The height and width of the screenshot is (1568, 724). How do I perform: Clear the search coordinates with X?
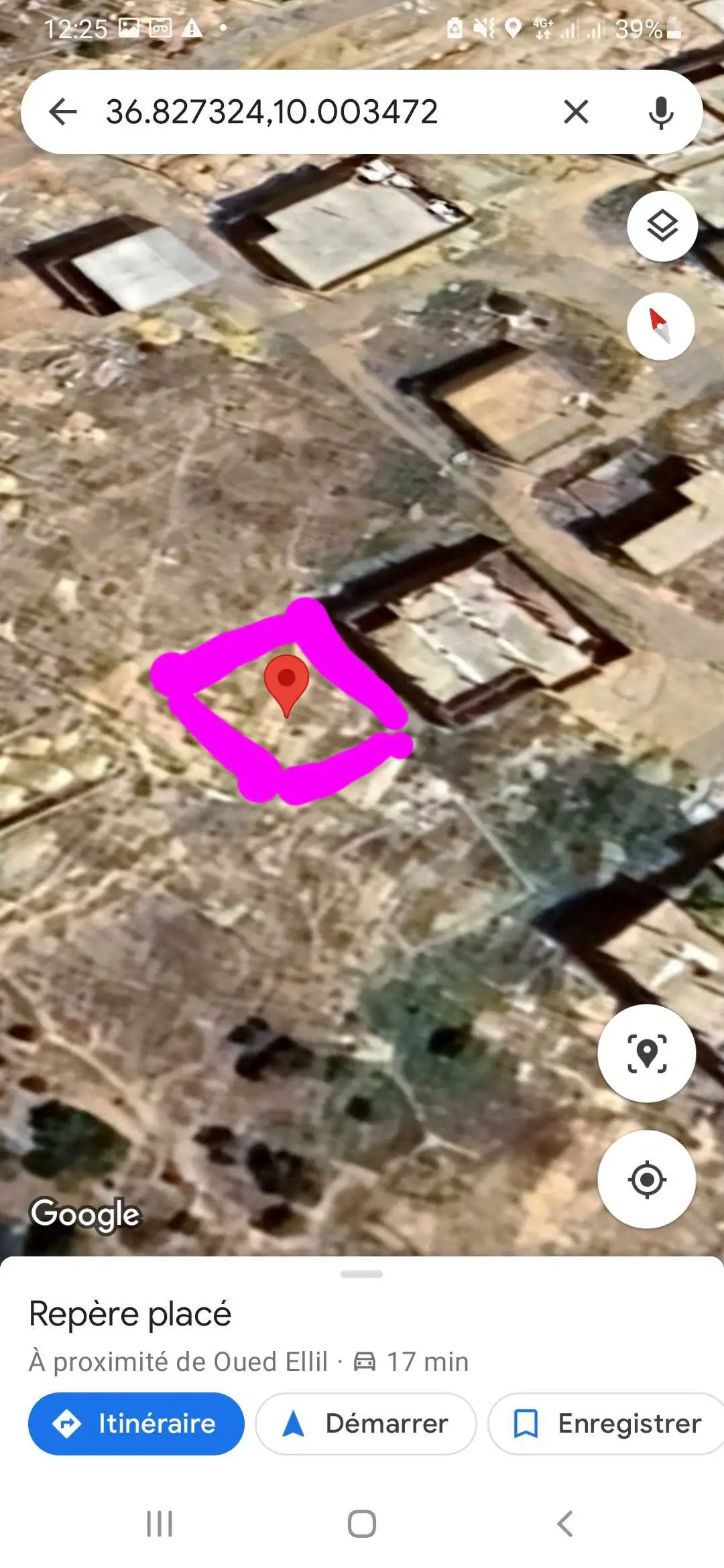pyautogui.click(x=576, y=111)
